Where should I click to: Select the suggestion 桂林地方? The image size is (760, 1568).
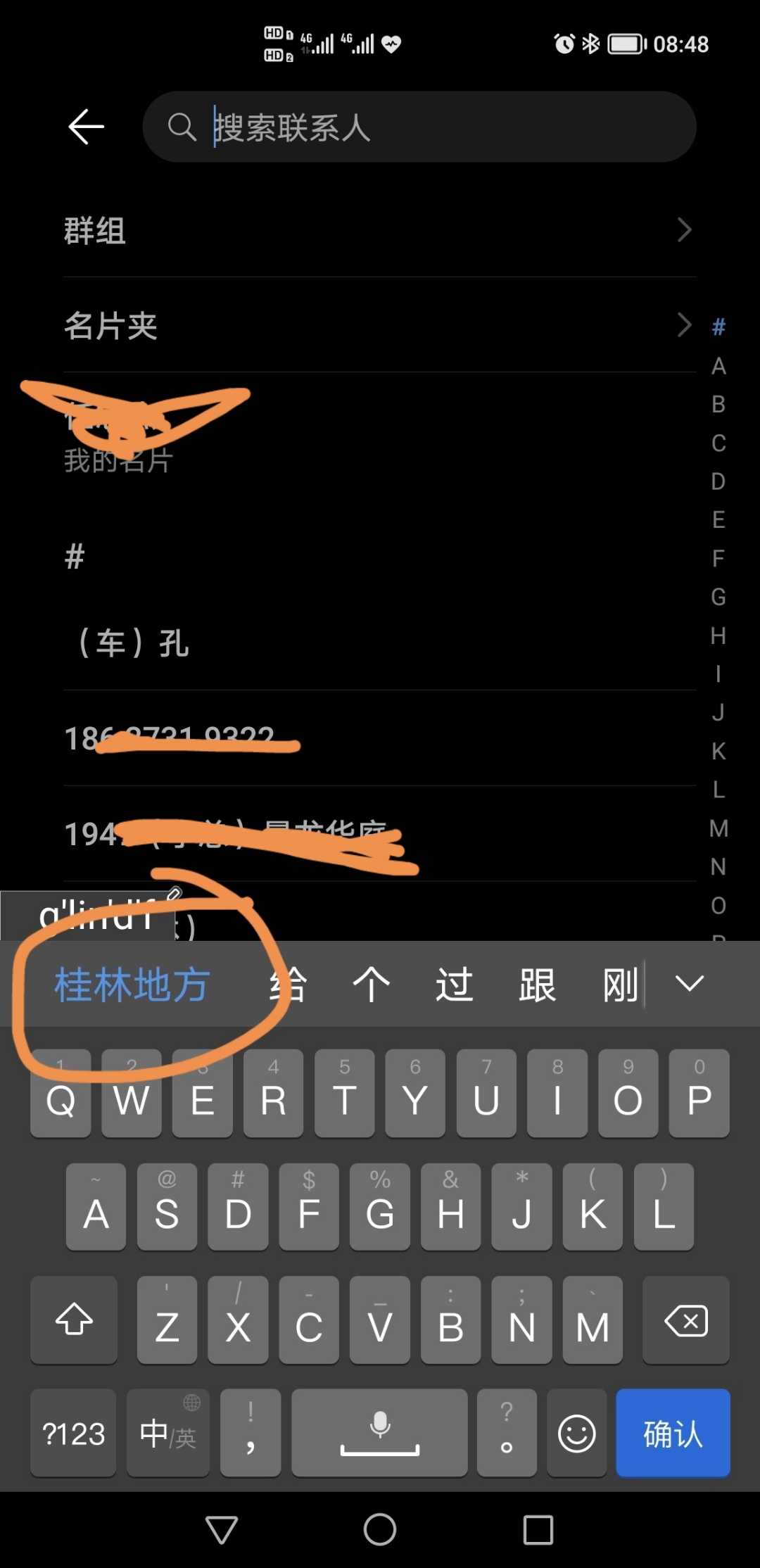(x=132, y=984)
